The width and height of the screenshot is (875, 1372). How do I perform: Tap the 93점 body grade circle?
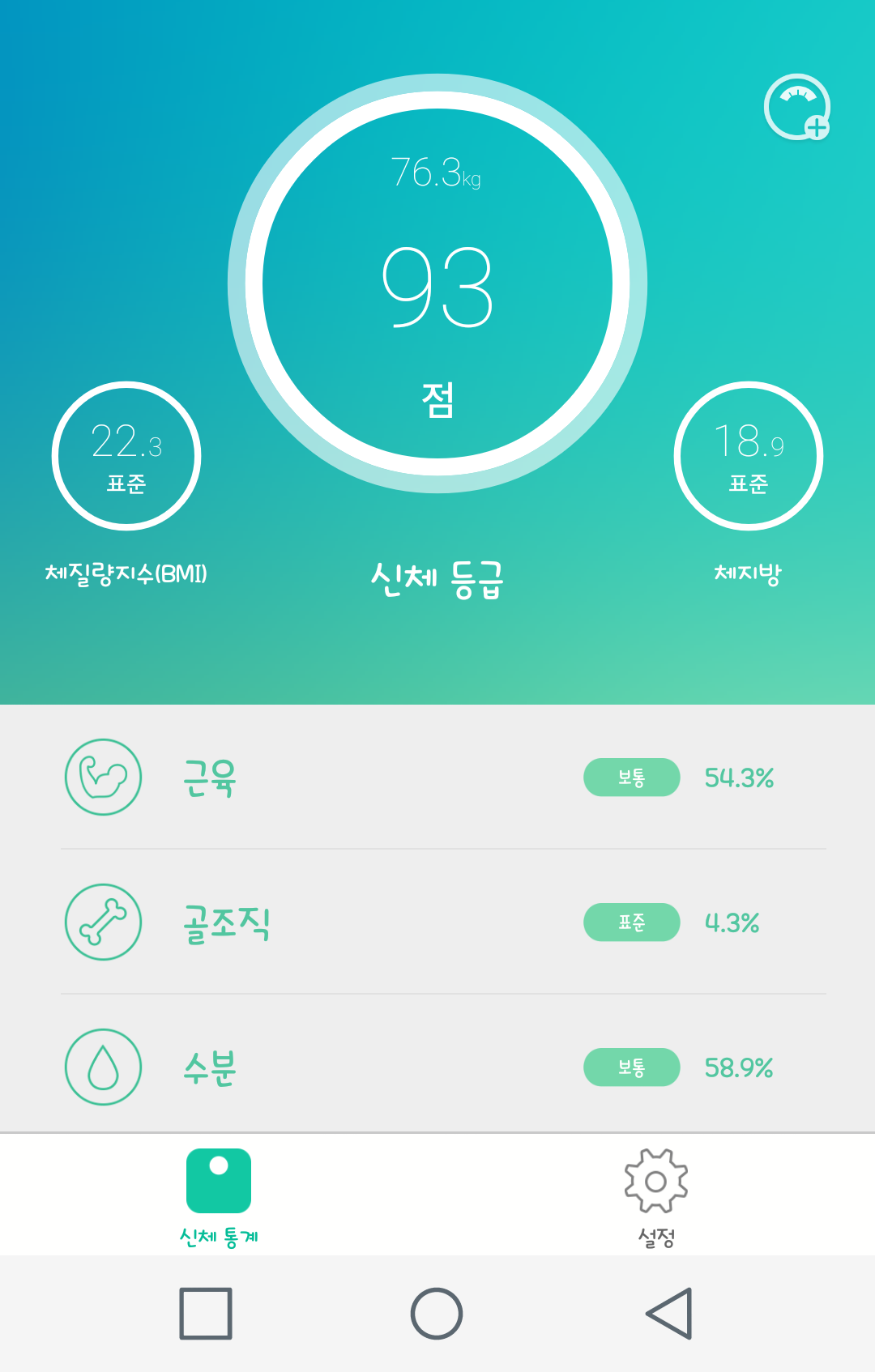pos(437,283)
